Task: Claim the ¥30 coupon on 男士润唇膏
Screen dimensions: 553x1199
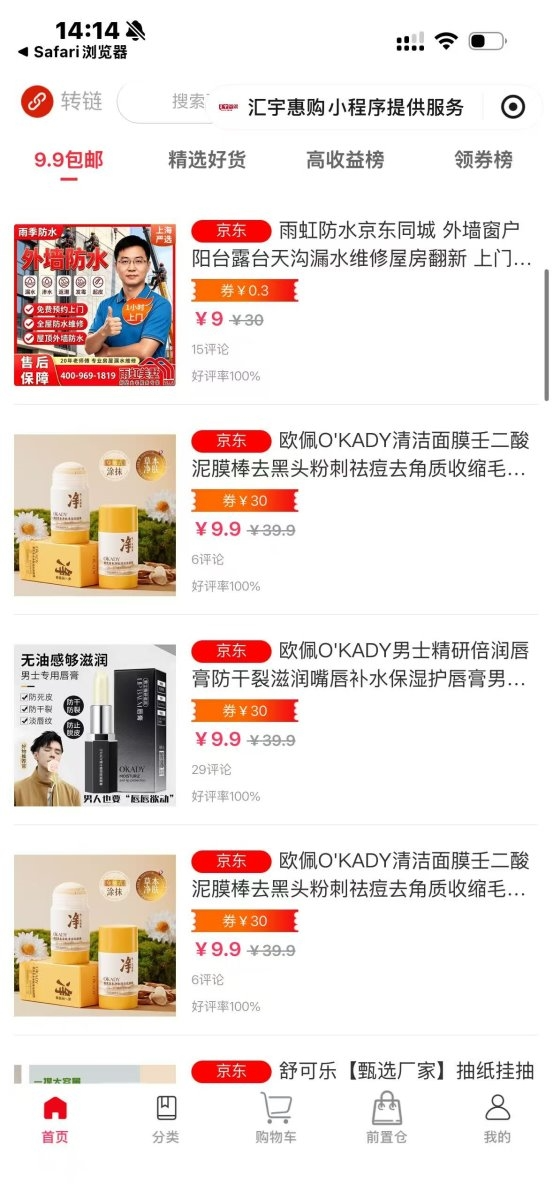Action: tap(245, 711)
